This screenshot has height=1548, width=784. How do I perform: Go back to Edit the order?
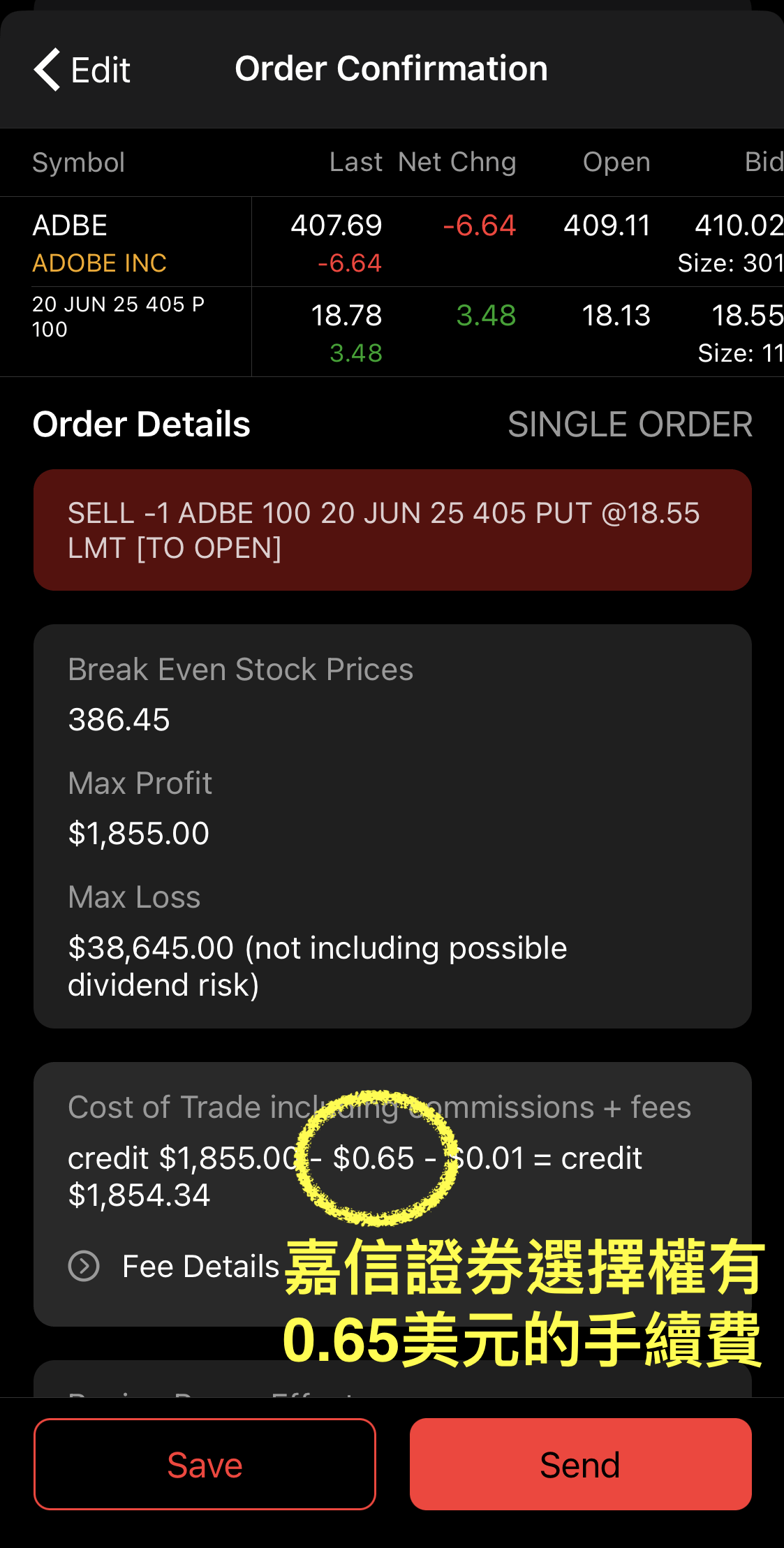pos(82,70)
